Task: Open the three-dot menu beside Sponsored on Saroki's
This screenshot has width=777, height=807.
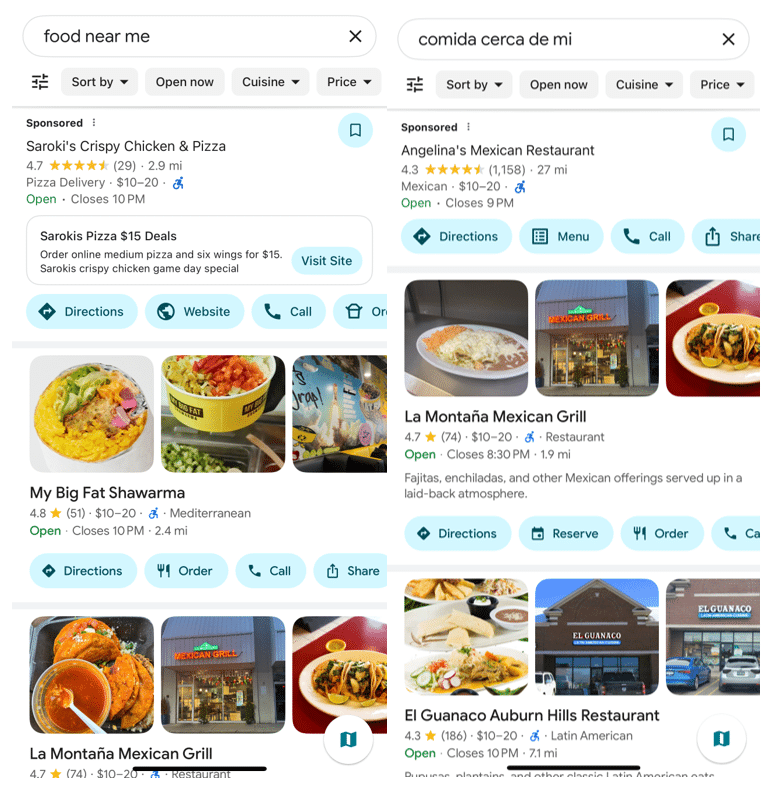Action: [x=94, y=122]
